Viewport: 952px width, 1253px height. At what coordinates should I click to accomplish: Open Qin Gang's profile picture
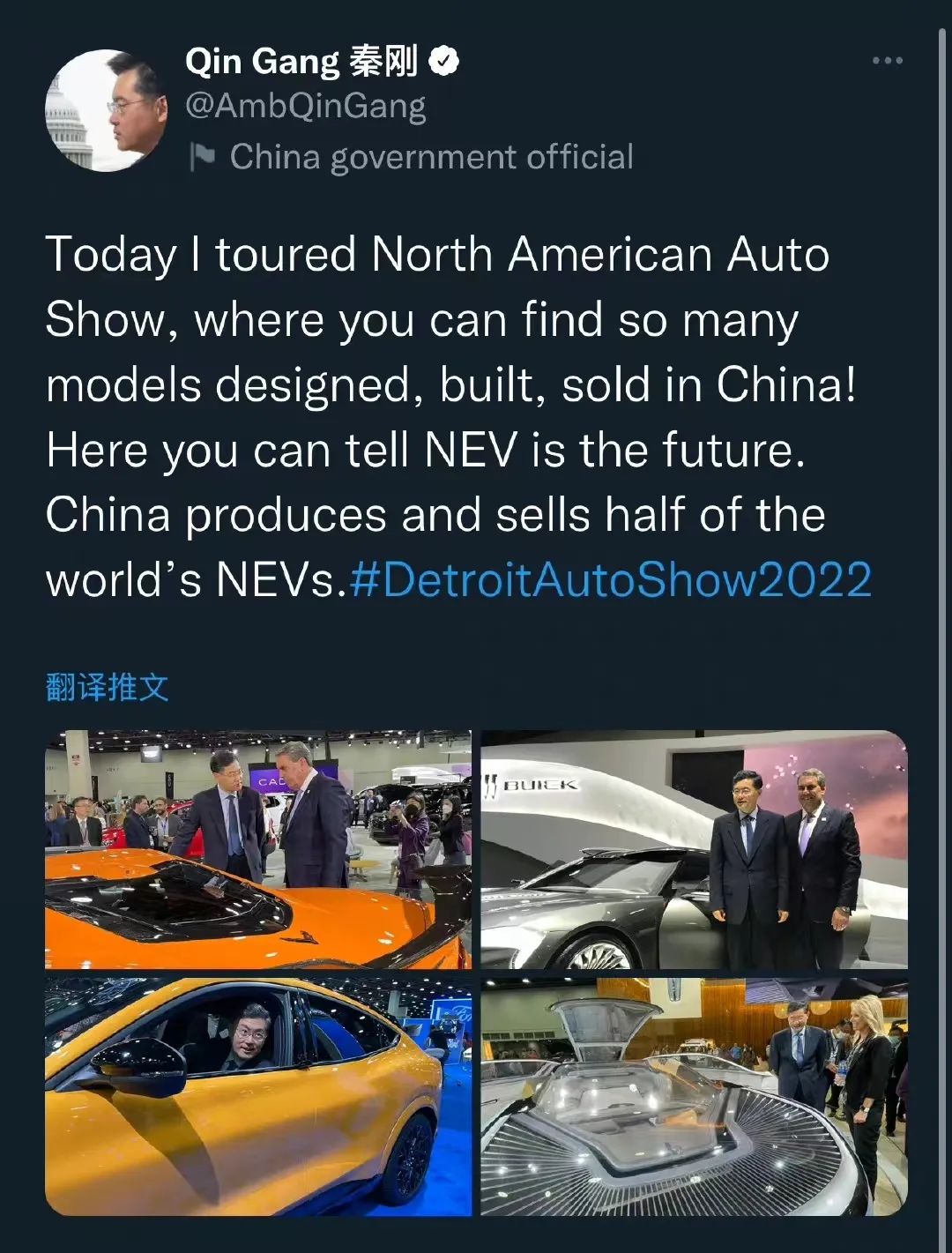coord(106,110)
